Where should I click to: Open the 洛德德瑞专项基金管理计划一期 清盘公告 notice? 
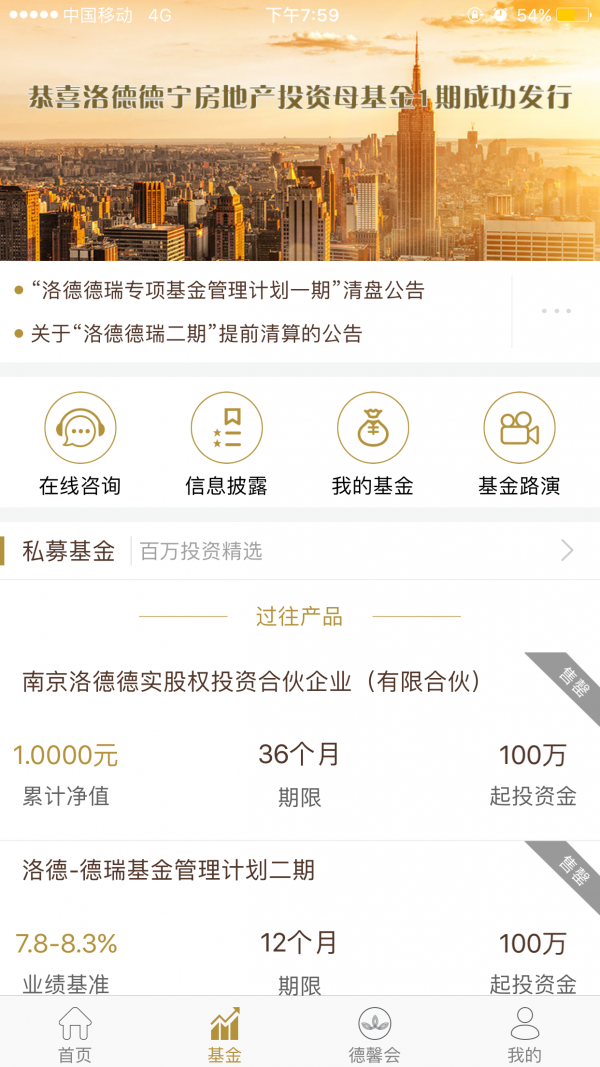click(x=227, y=290)
